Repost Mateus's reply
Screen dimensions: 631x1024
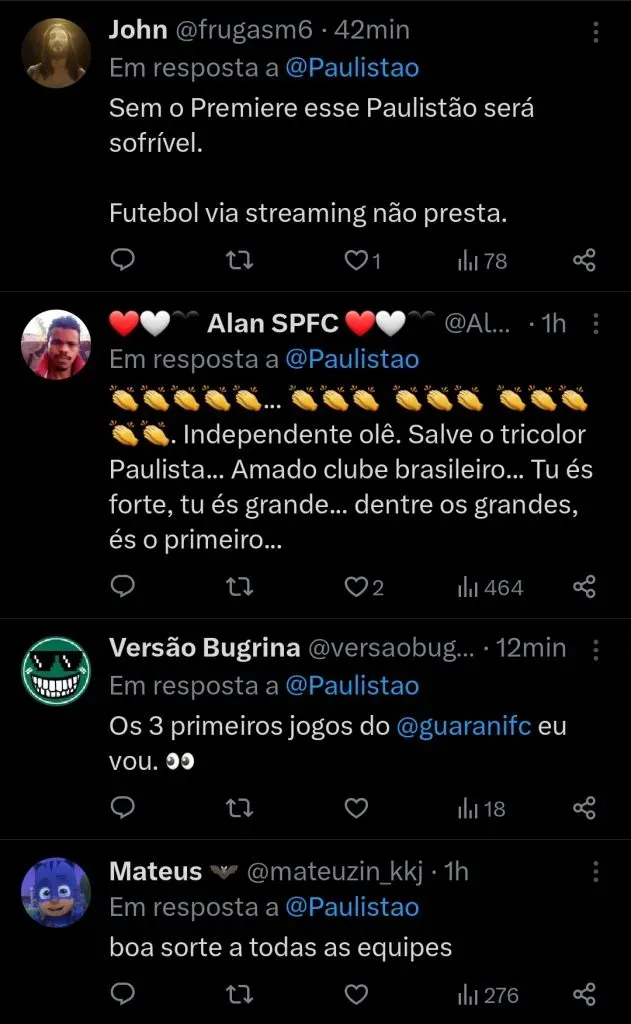pos(240,994)
